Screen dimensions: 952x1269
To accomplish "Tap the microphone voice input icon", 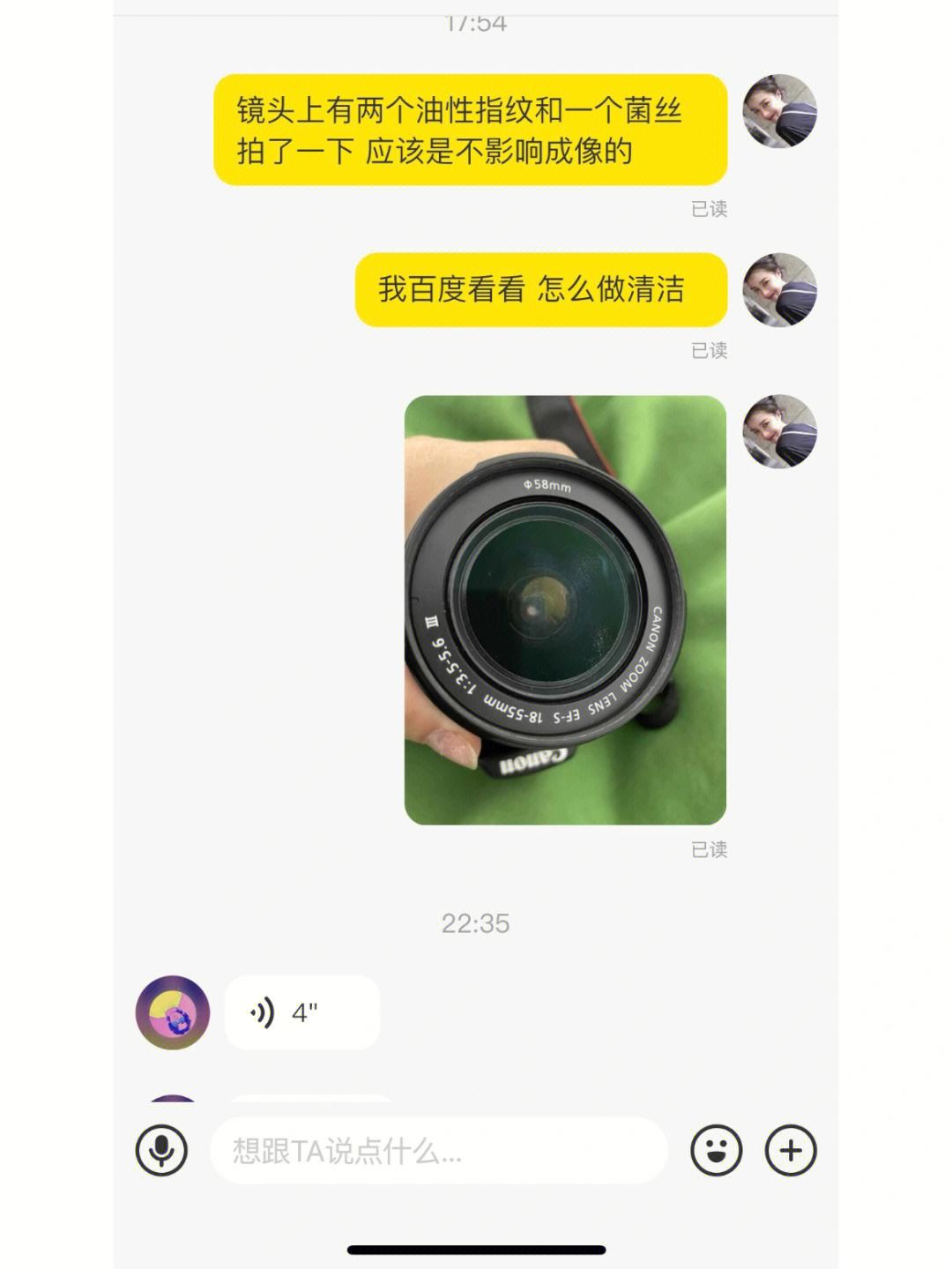I will click(161, 1150).
